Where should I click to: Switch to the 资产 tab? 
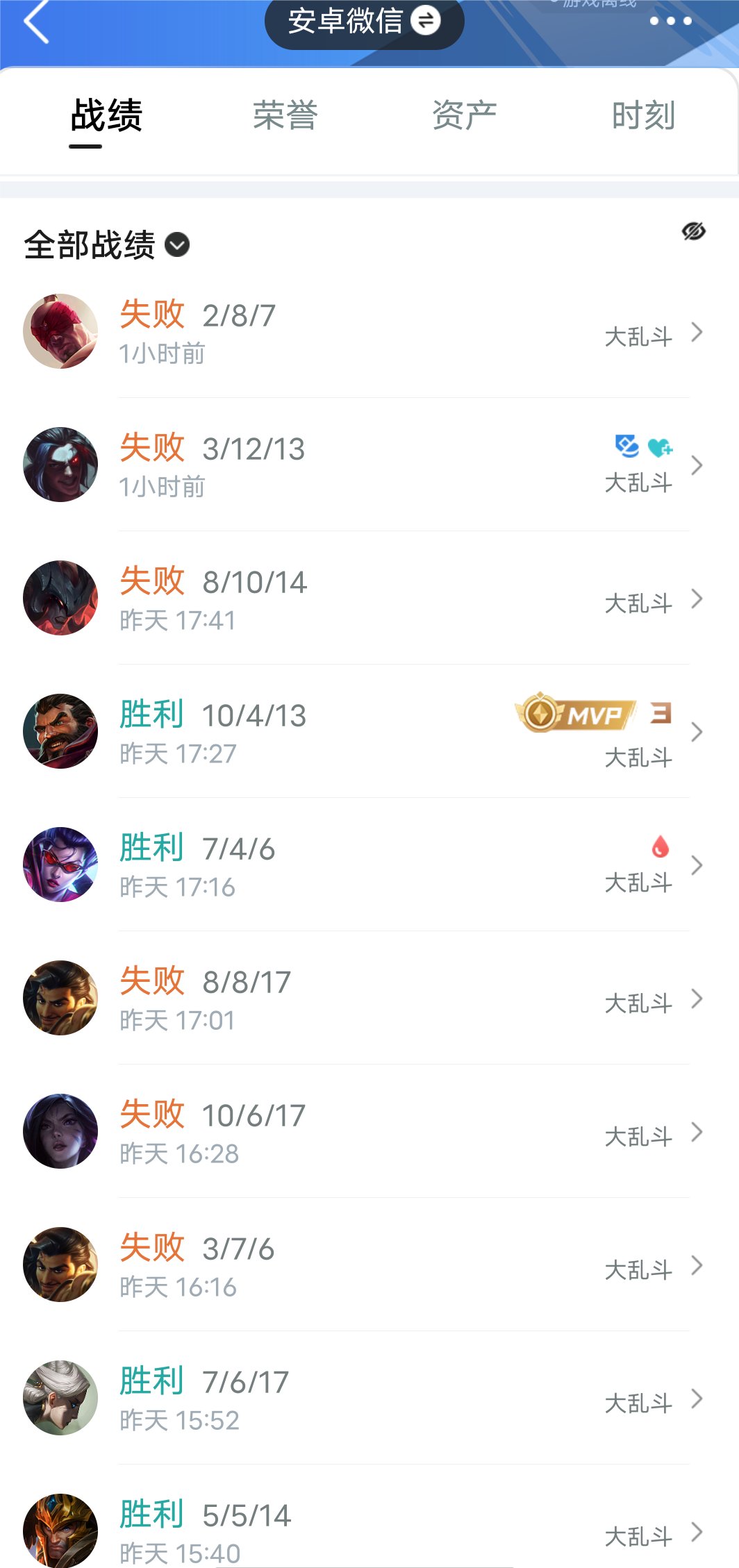[x=464, y=116]
